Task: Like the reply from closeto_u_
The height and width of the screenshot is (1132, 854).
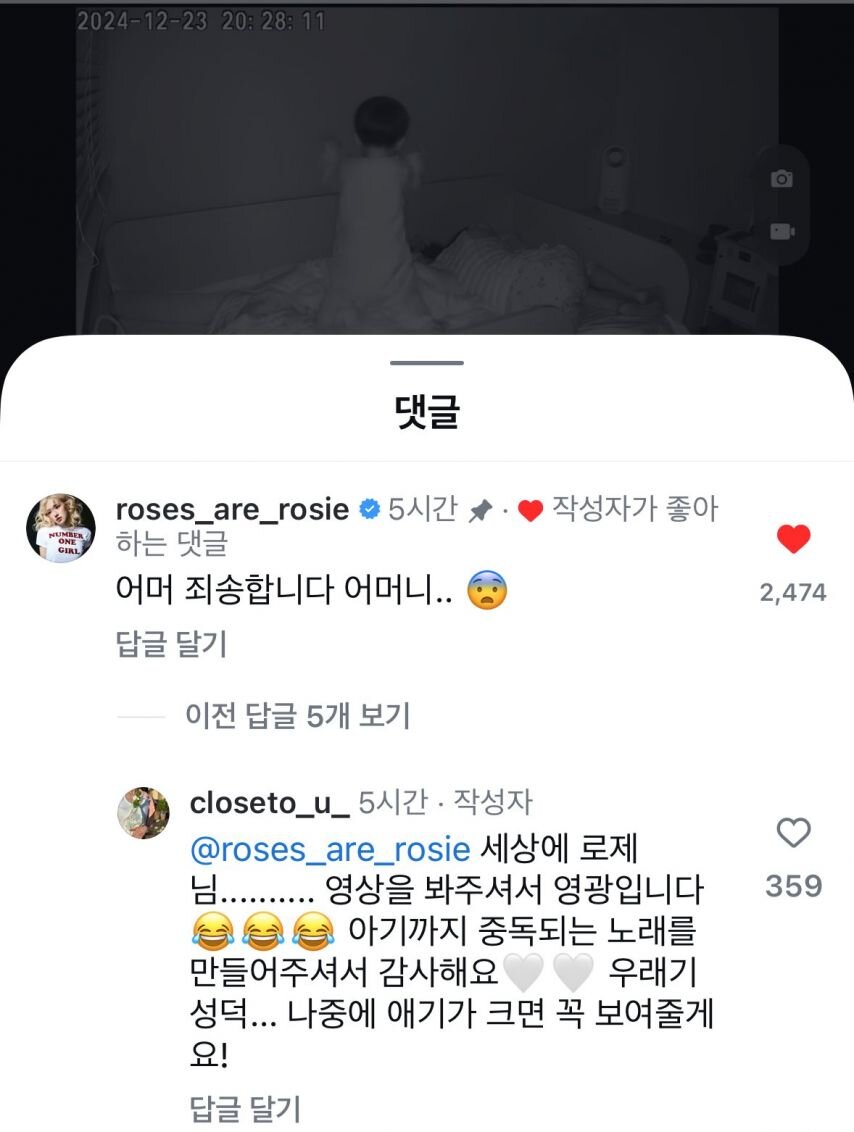Action: [793, 833]
